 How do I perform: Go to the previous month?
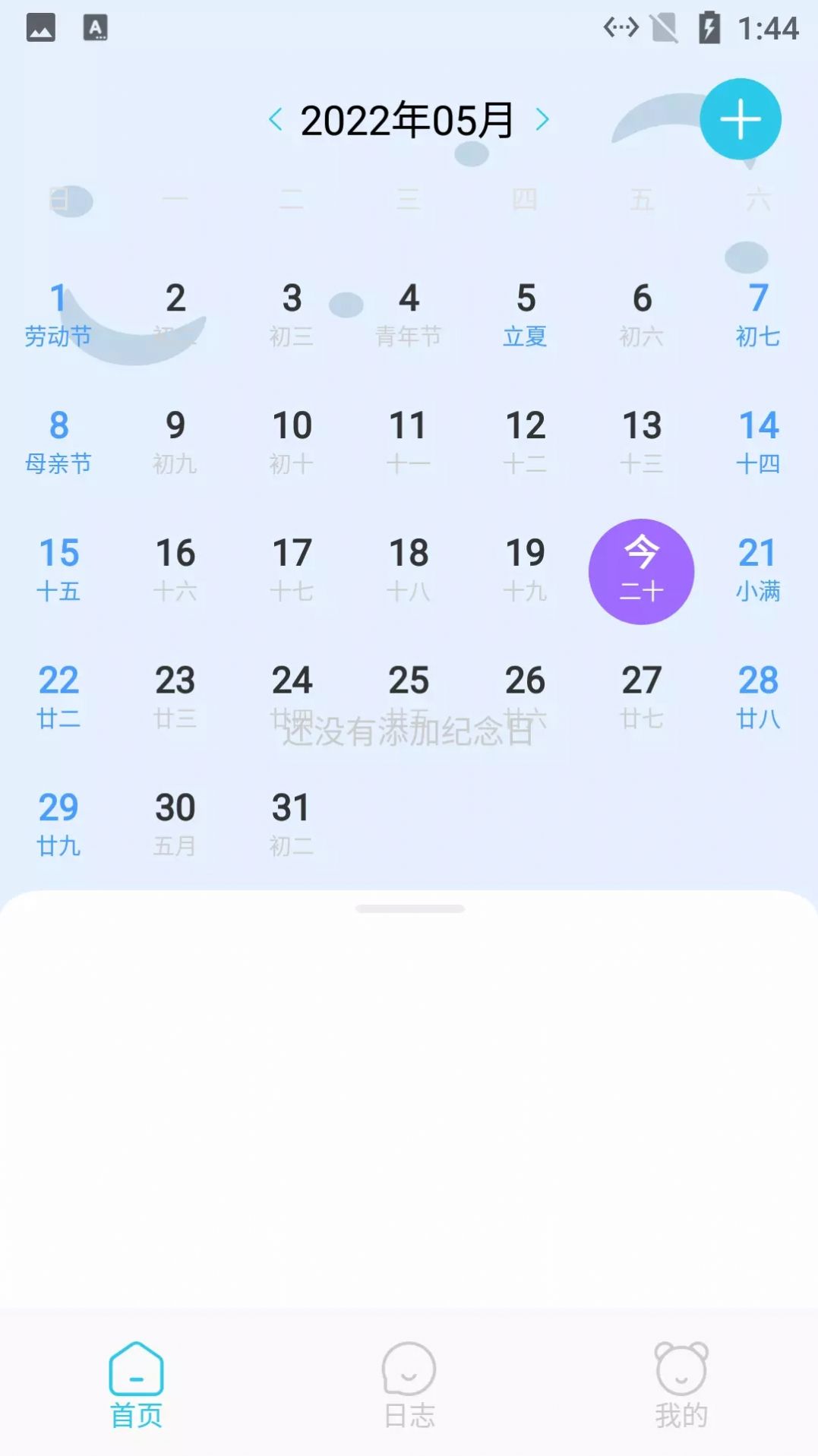(x=276, y=119)
